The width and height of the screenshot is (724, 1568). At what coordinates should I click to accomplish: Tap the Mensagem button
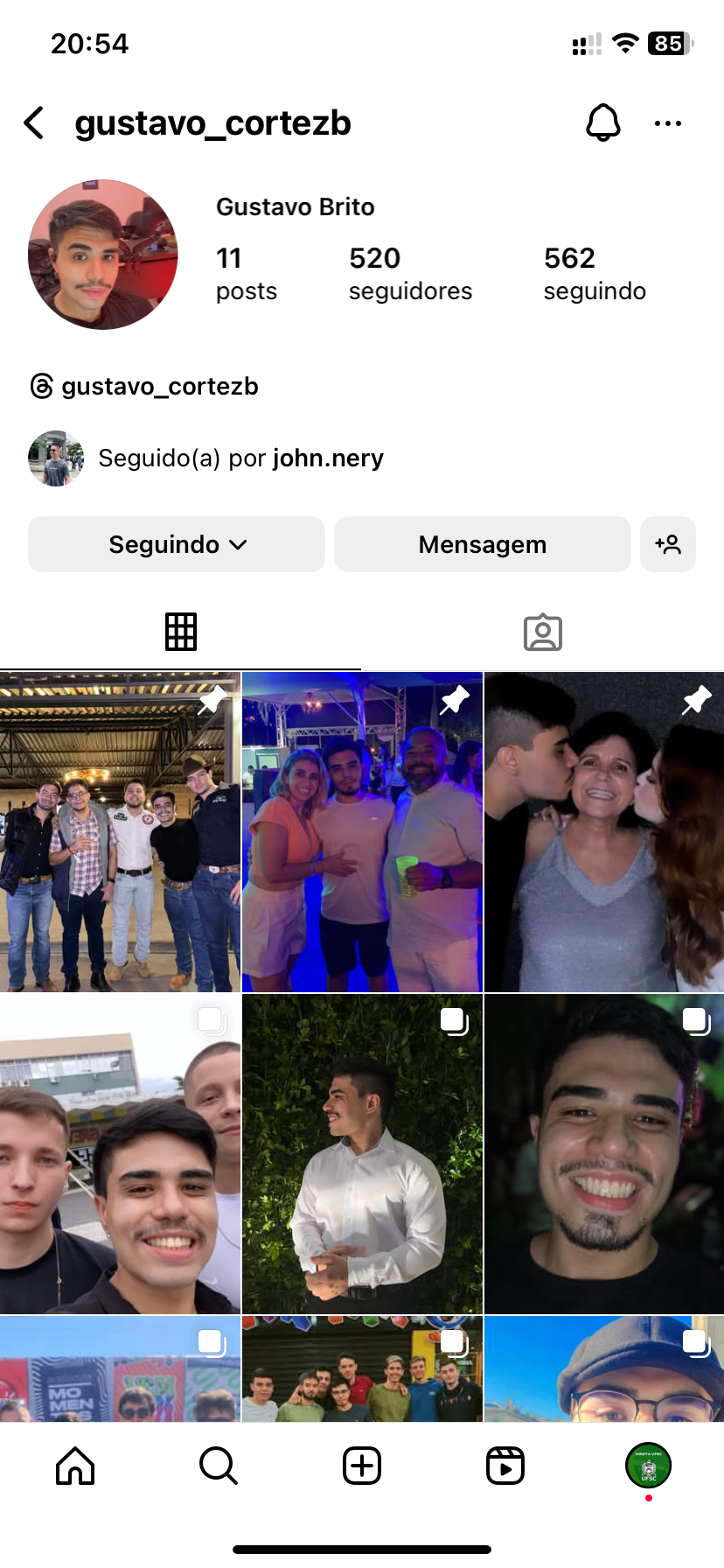point(482,544)
